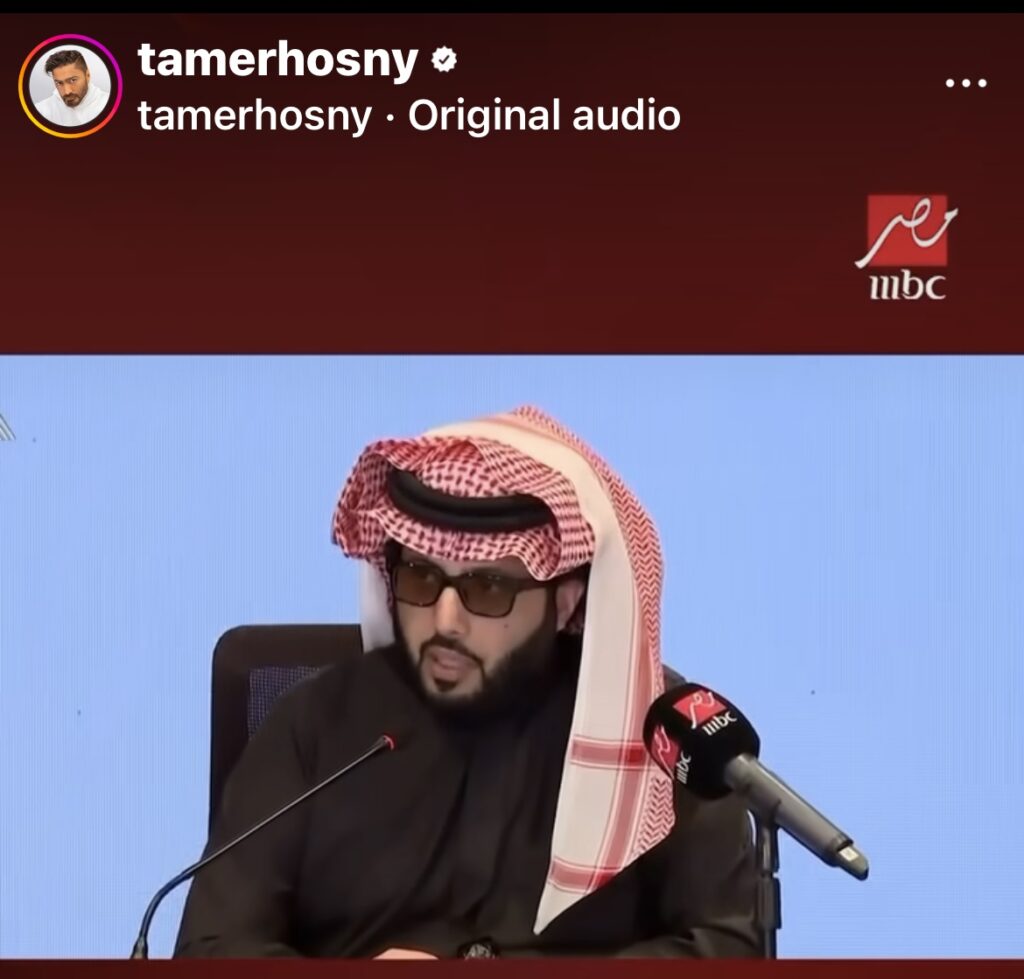Tap the video to pause or unmute
Screen dimensions: 1024x979
click(512, 650)
